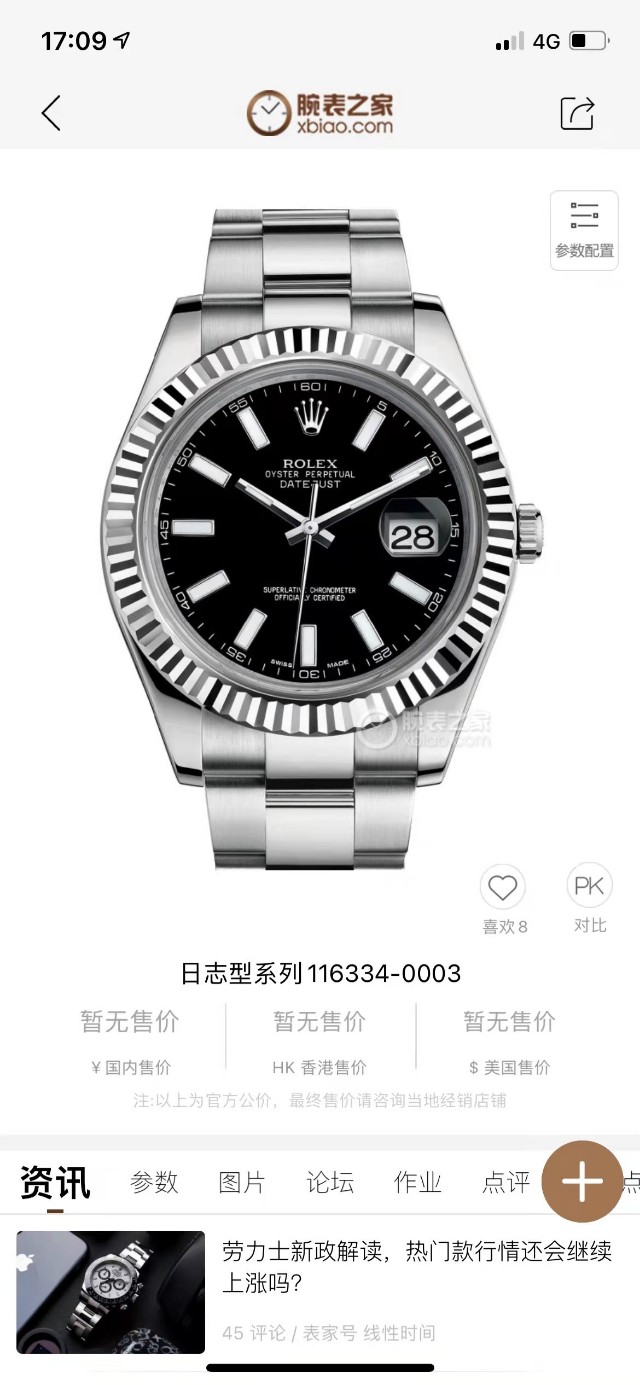640x1385 pixels.
Task: Switch to the 论坛 tab
Action: coord(330,1182)
